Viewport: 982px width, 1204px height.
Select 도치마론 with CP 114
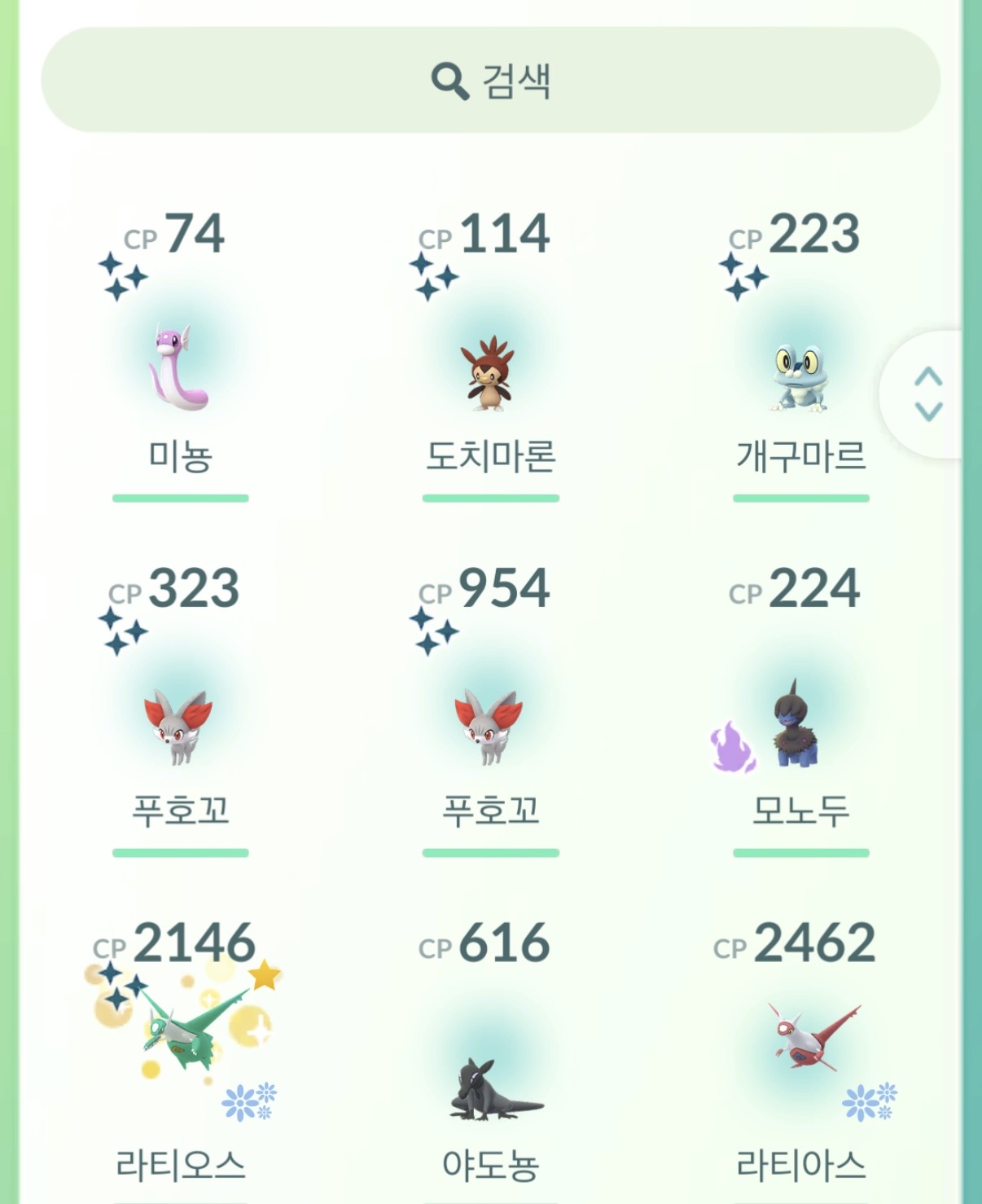click(490, 355)
